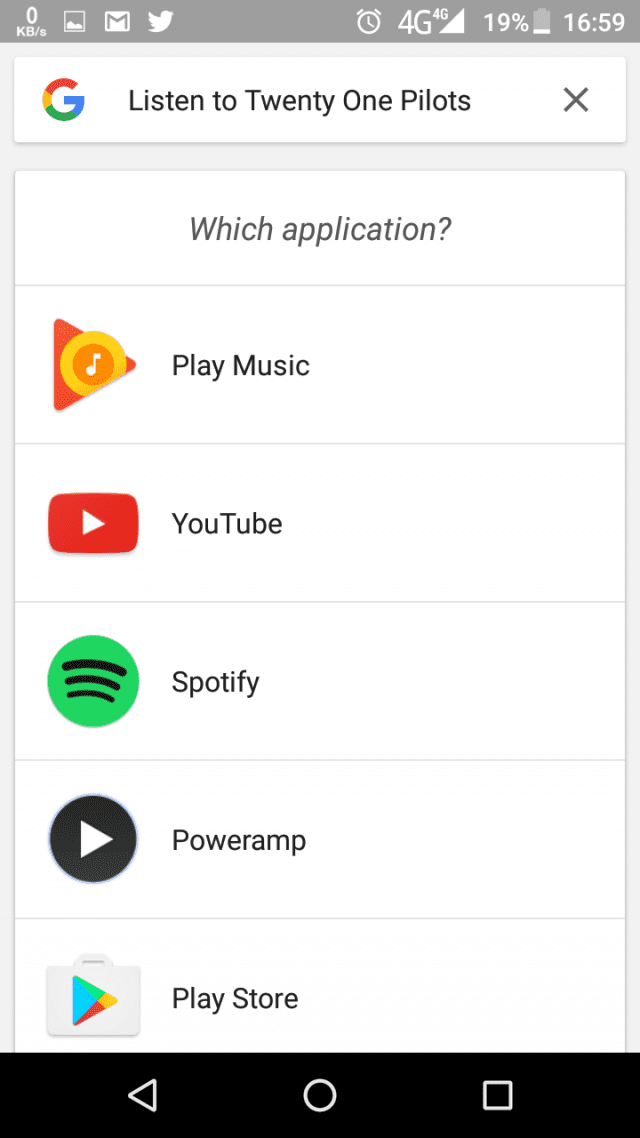The width and height of the screenshot is (640, 1138).
Task: Close the Google search card
Action: [x=575, y=100]
